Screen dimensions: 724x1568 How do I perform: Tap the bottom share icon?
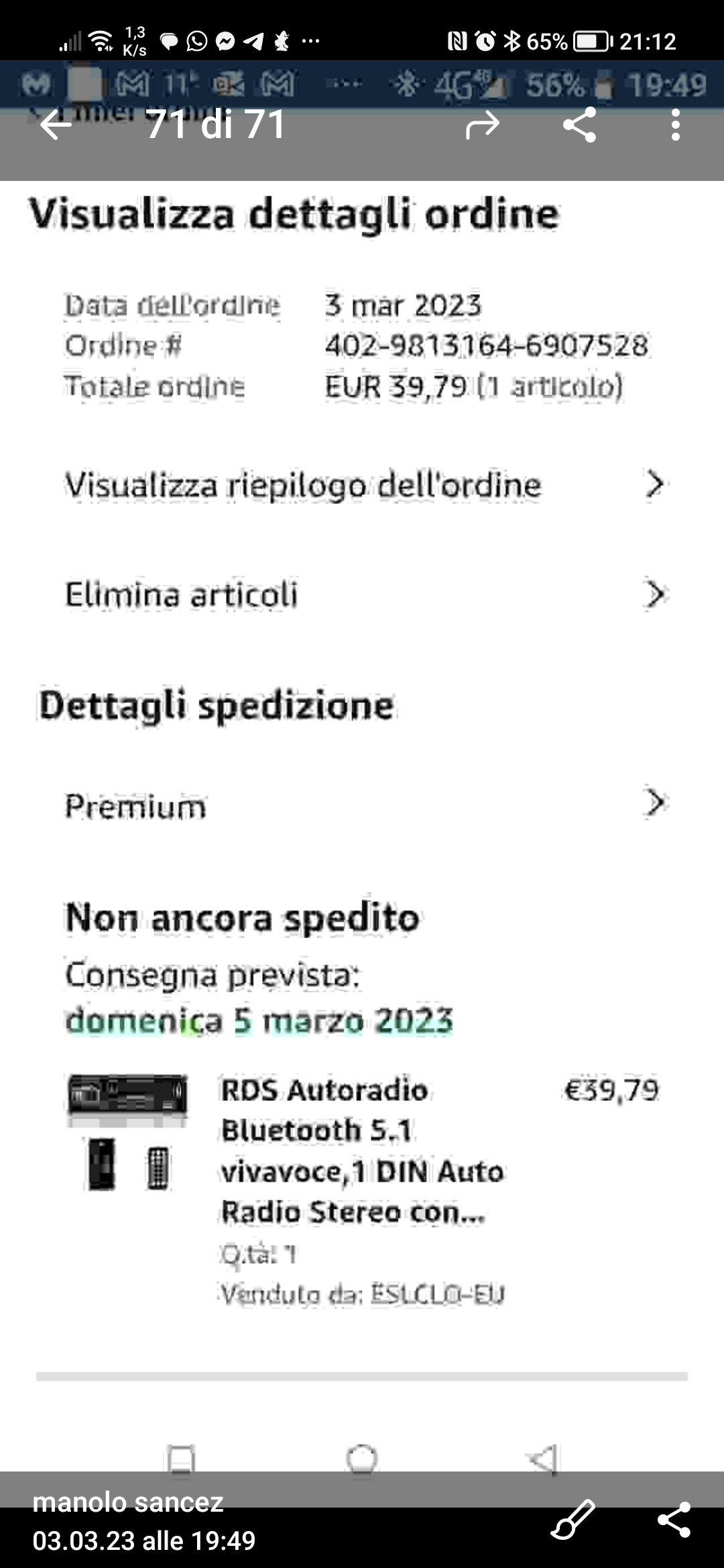(674, 1519)
